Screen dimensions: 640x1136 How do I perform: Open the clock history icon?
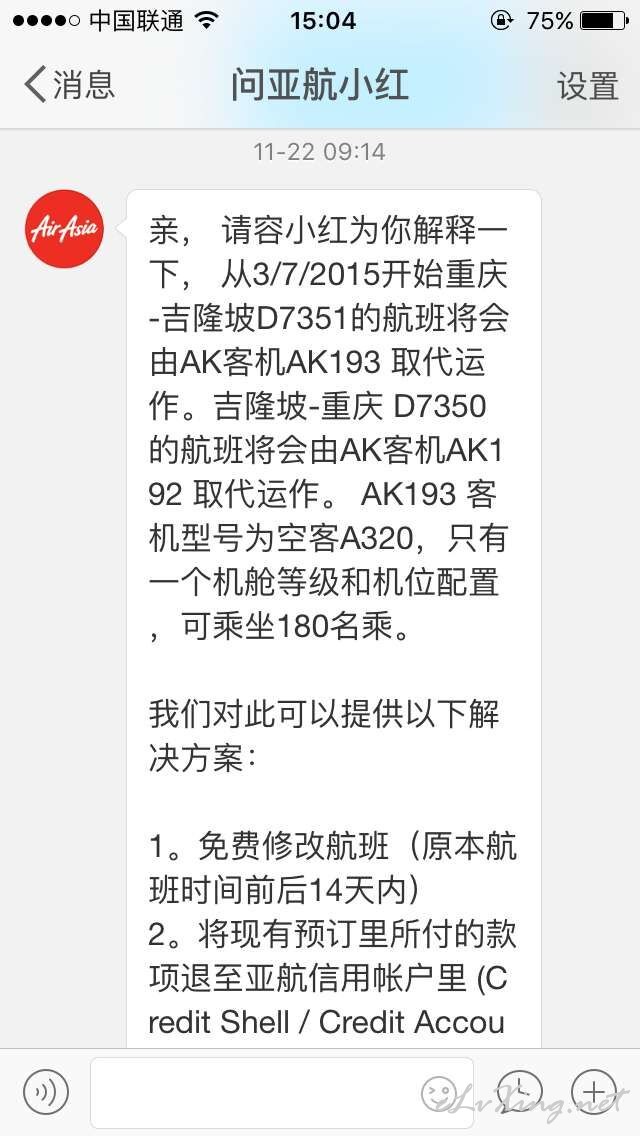tap(520, 1091)
